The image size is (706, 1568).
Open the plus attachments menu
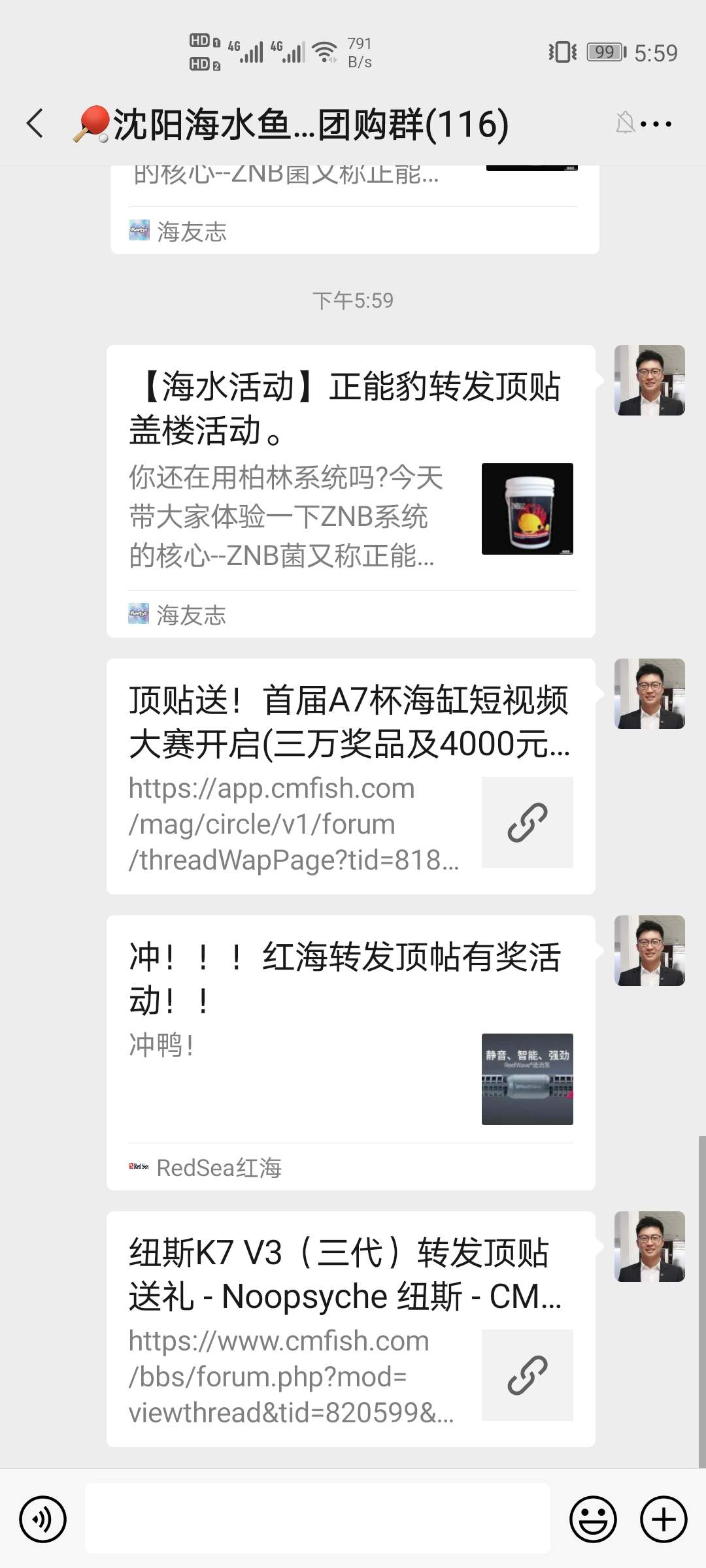point(664,1519)
